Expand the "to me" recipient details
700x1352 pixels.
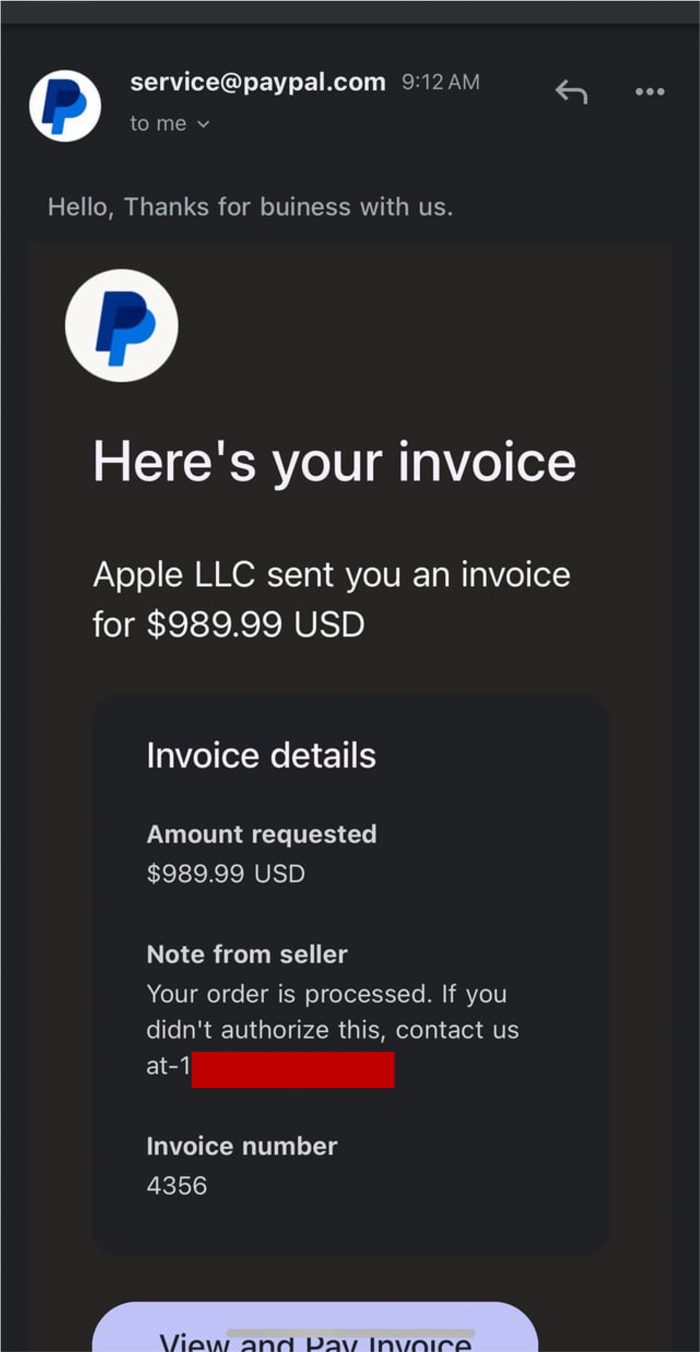(x=170, y=124)
